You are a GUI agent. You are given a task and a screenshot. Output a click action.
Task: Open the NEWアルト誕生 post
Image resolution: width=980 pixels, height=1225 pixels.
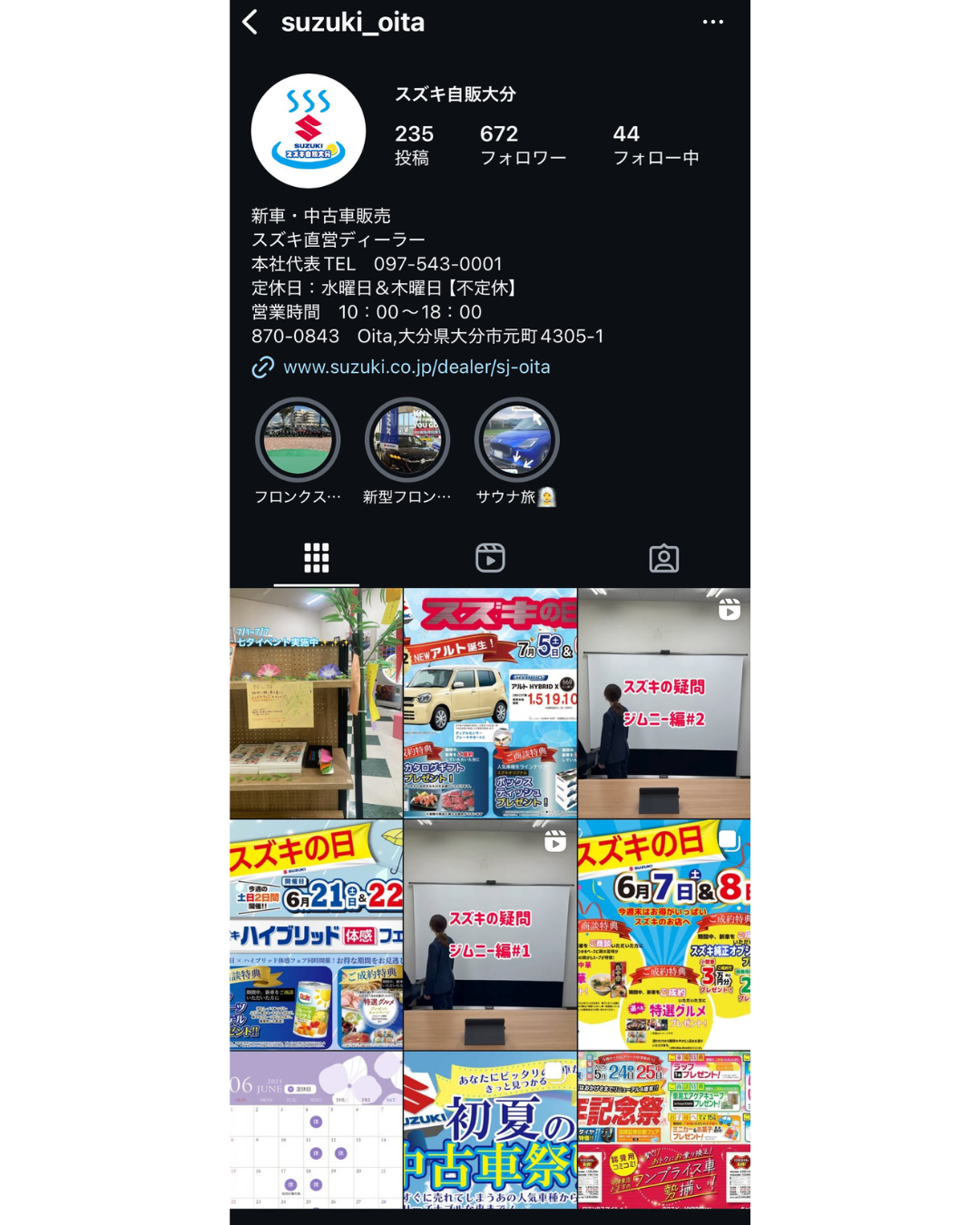(x=490, y=703)
